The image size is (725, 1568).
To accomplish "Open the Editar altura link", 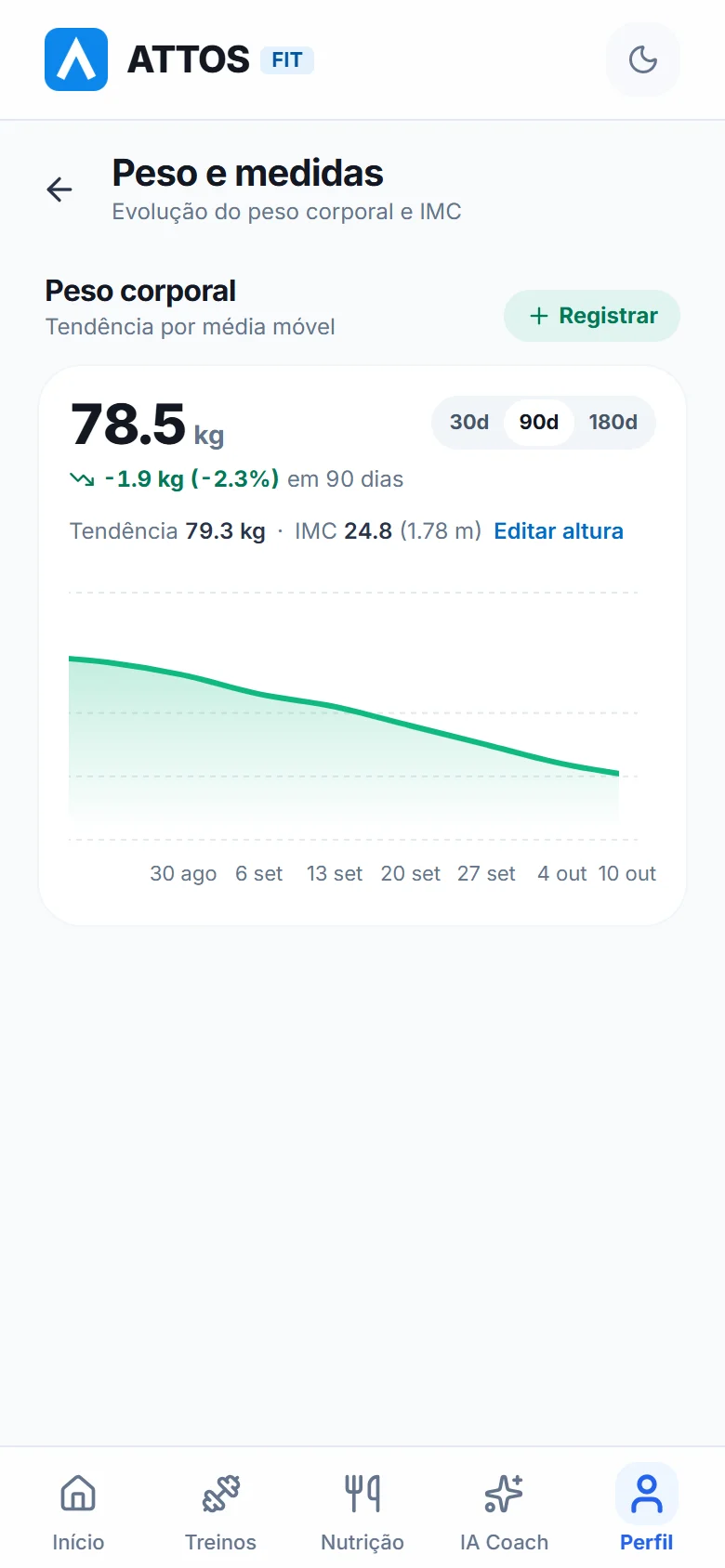I will click(559, 531).
